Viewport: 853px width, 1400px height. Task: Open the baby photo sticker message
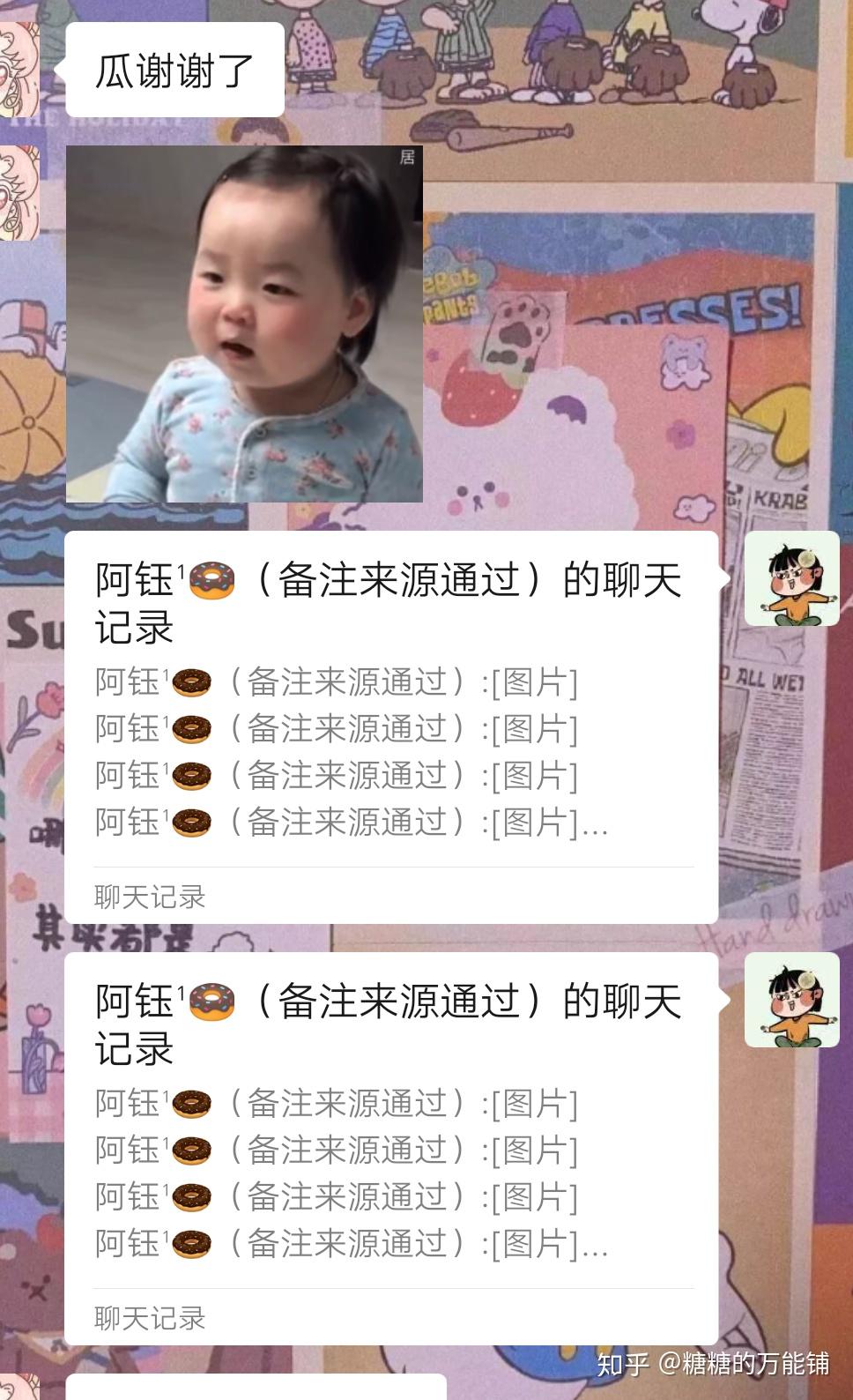coord(244,324)
